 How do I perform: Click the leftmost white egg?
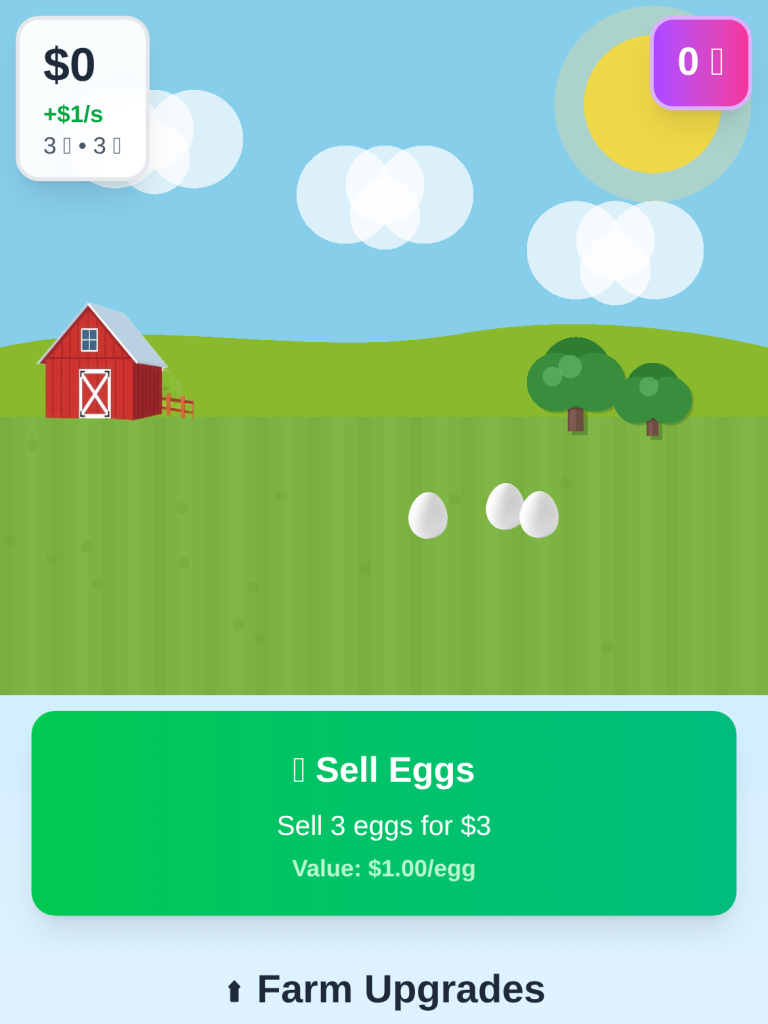[428, 514]
